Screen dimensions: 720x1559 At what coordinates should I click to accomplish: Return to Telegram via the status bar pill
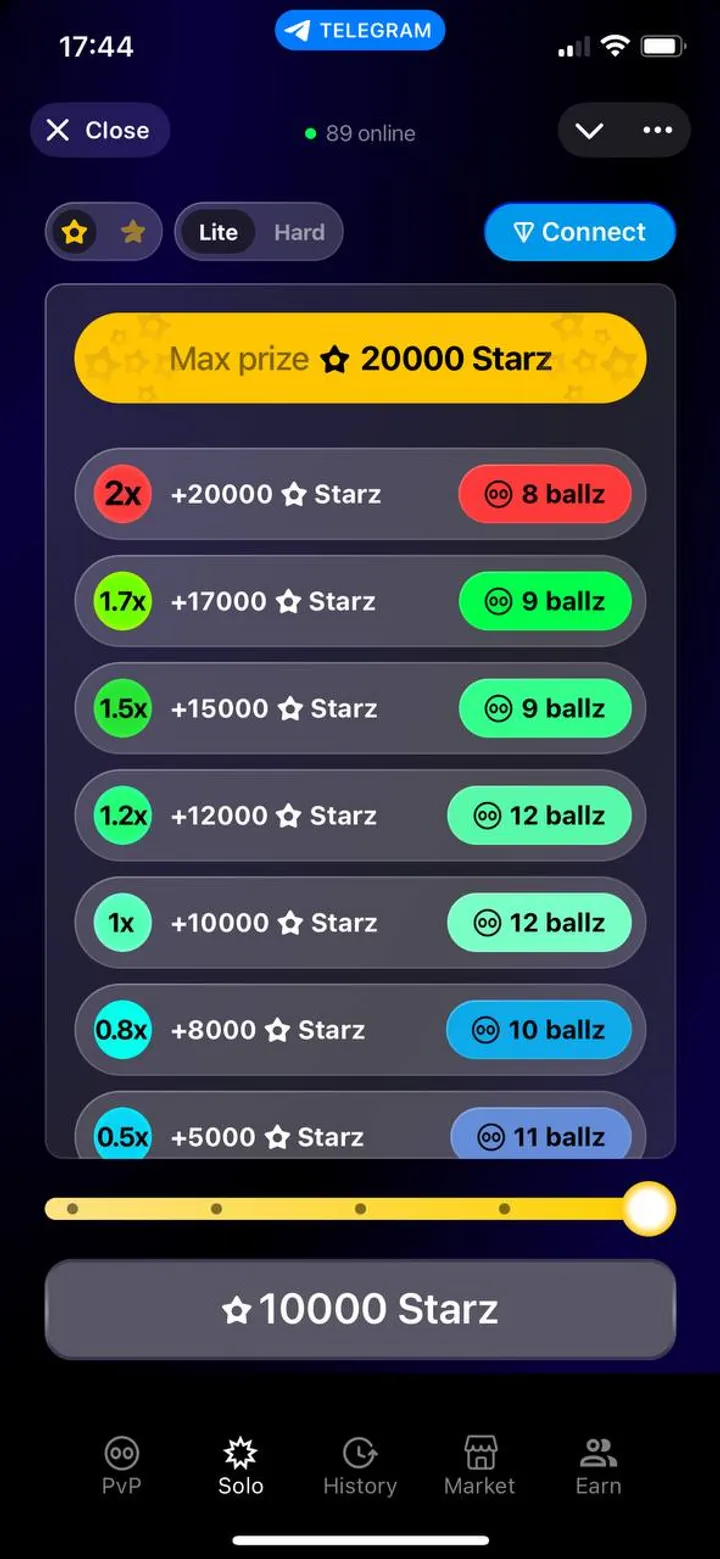click(360, 31)
